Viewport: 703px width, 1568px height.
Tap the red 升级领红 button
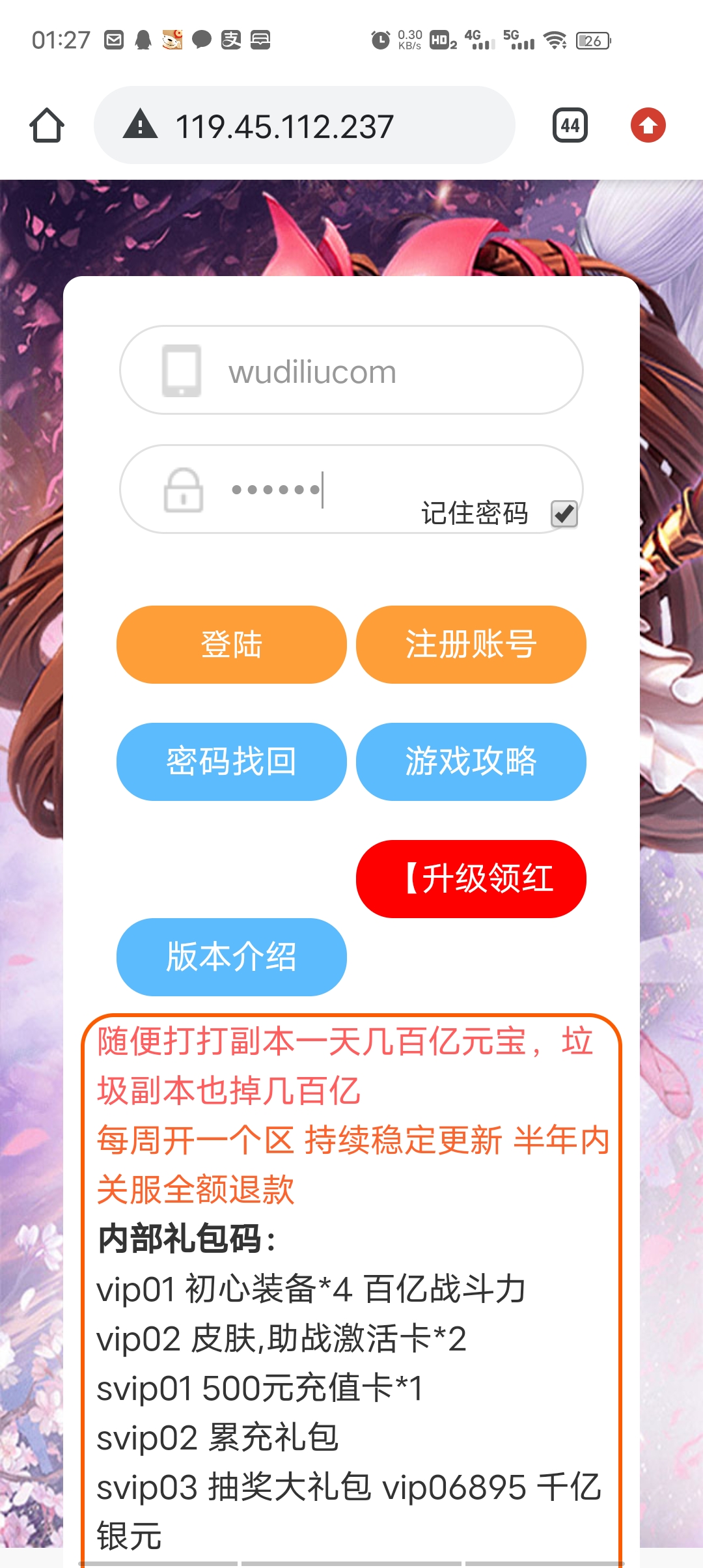click(x=471, y=879)
